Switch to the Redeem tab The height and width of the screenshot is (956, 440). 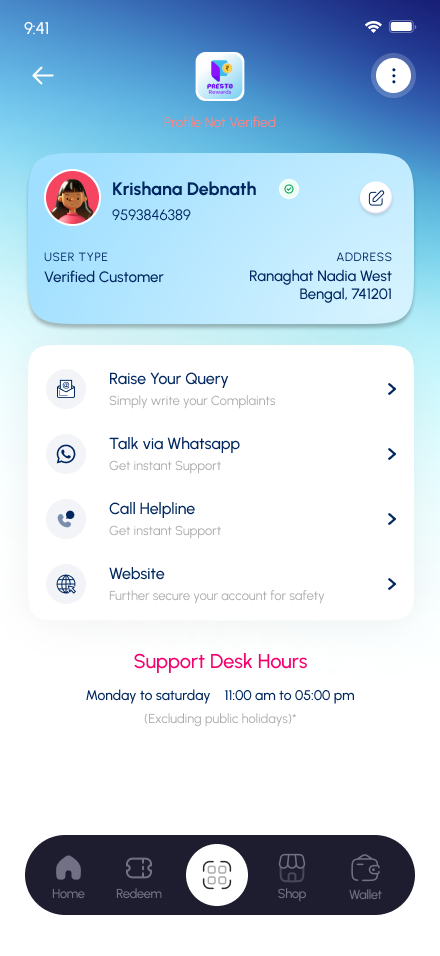click(139, 877)
